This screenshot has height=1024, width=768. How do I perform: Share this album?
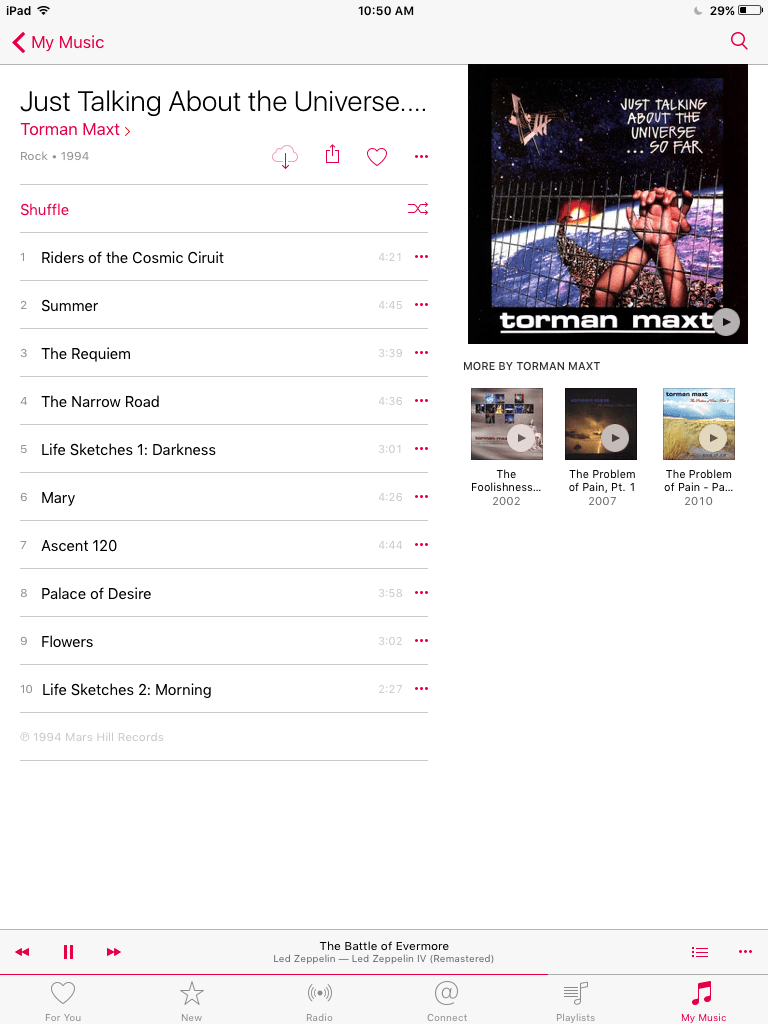coord(333,155)
